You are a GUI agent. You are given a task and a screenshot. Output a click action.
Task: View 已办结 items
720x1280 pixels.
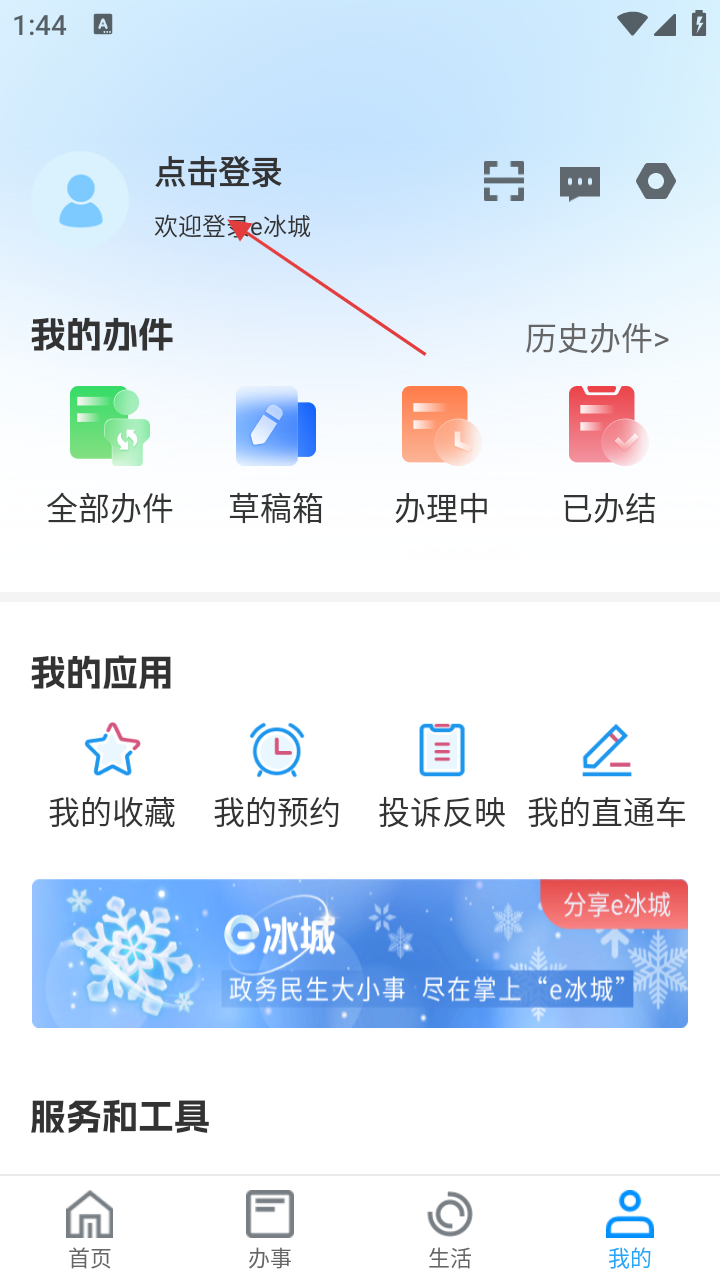(609, 455)
